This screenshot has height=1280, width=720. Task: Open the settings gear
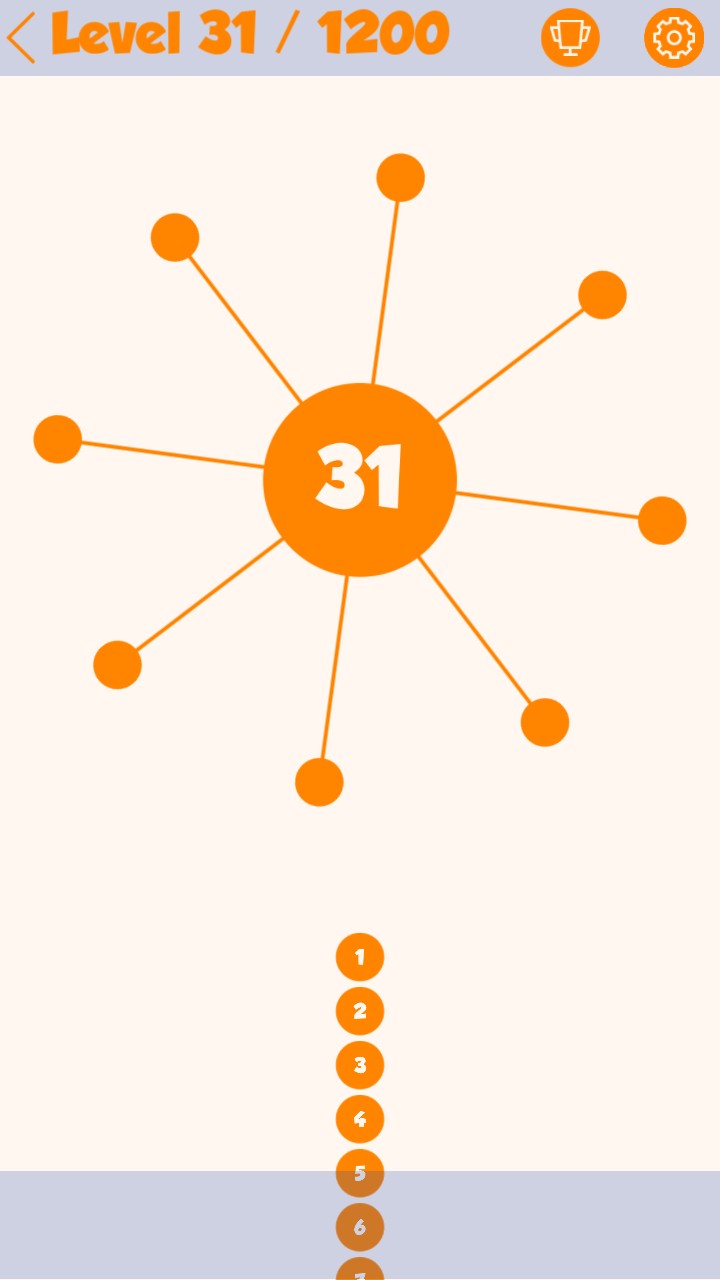[x=673, y=38]
